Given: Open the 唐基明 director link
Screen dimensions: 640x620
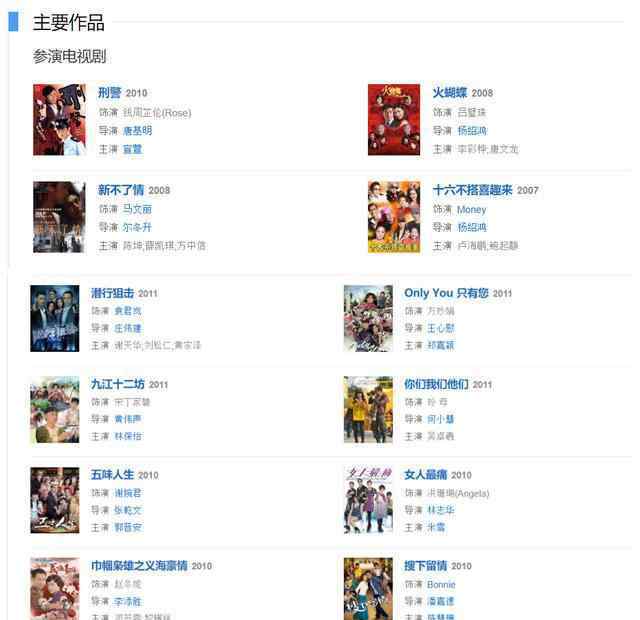Looking at the screenshot, I should tap(137, 131).
